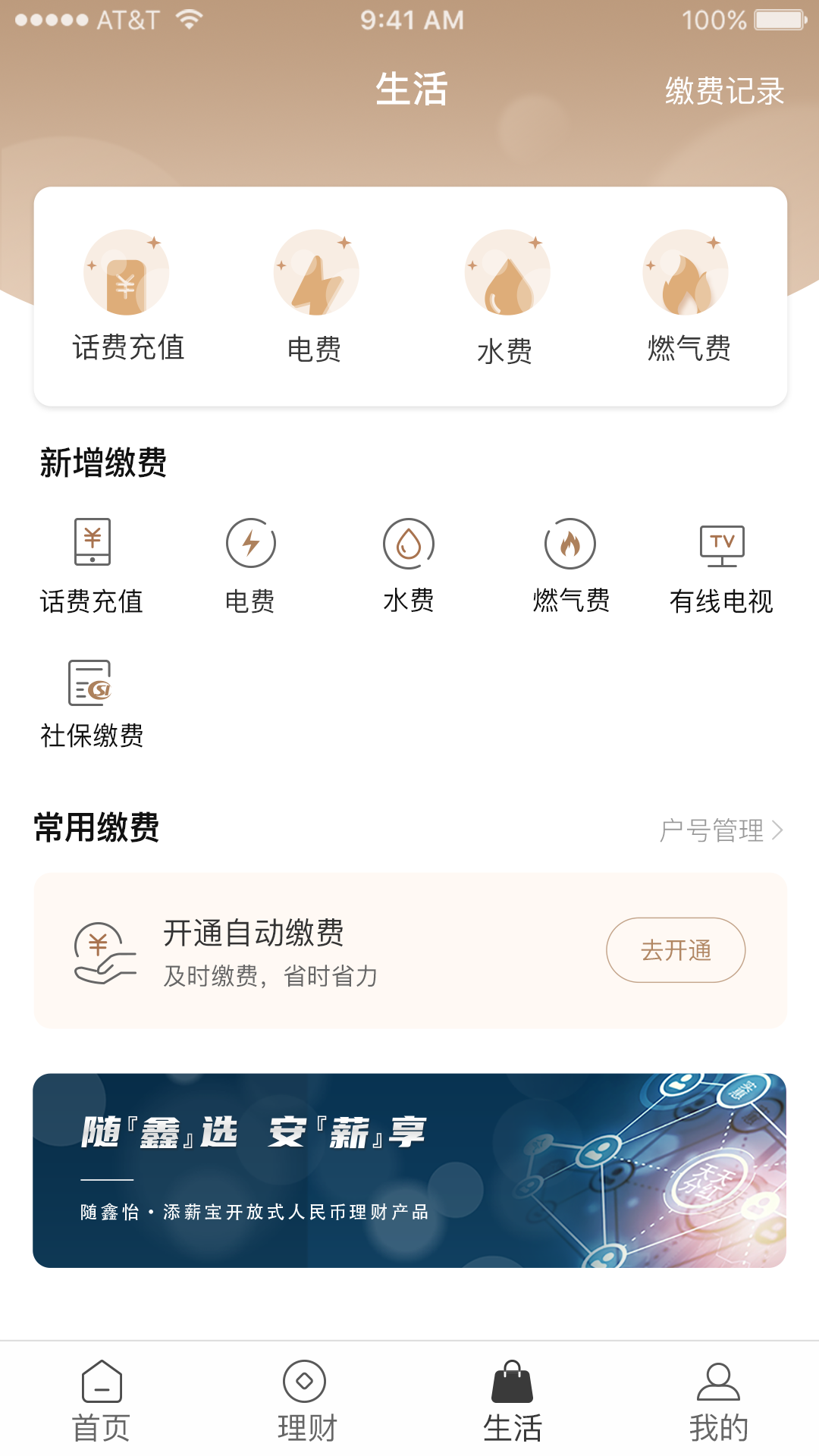Select the 电费 lightning icon in 新增缴费
Viewport: 819px width, 1456px height.
[x=250, y=543]
